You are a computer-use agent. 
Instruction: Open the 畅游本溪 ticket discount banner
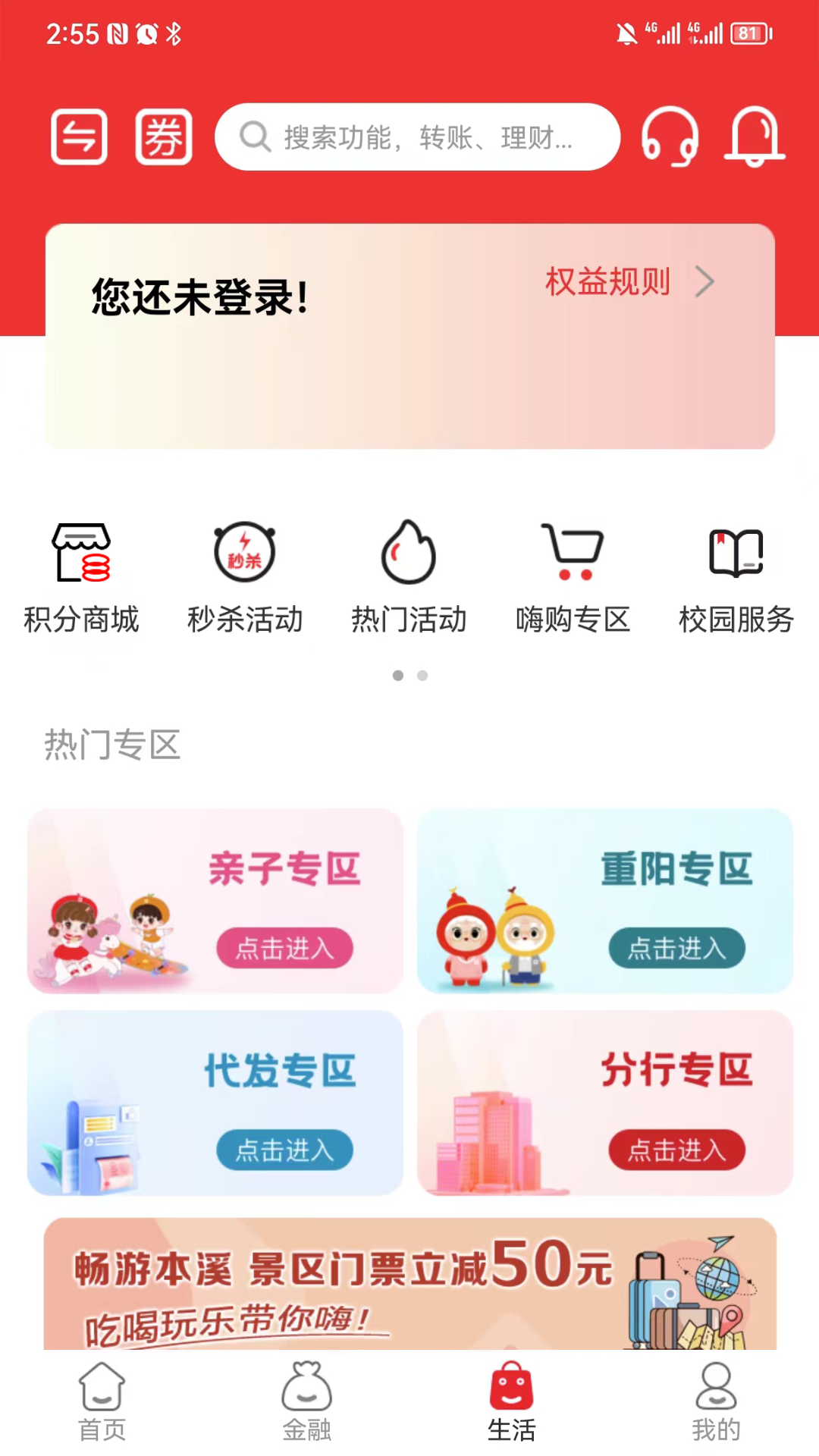(x=409, y=1285)
